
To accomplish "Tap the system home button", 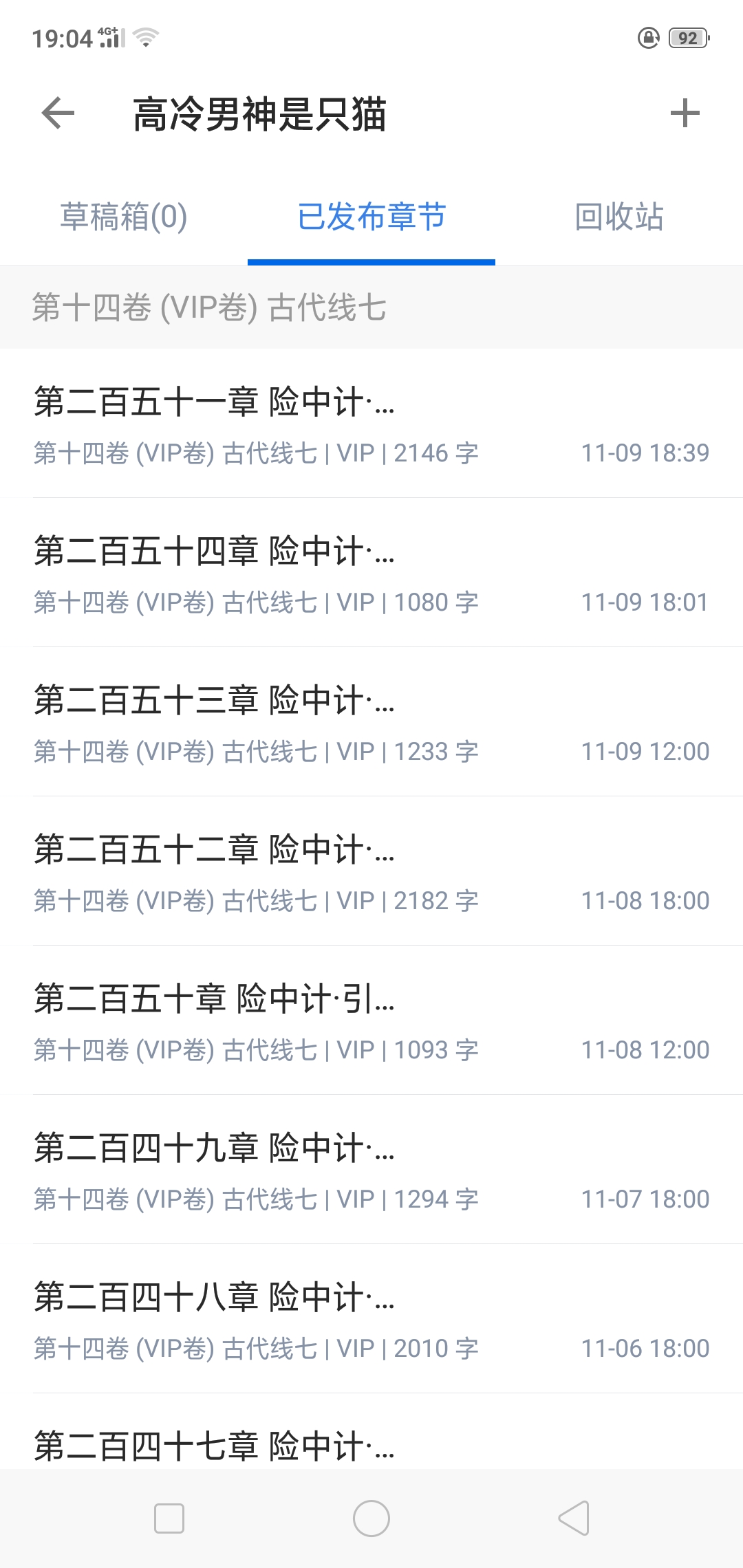I will [371, 1518].
